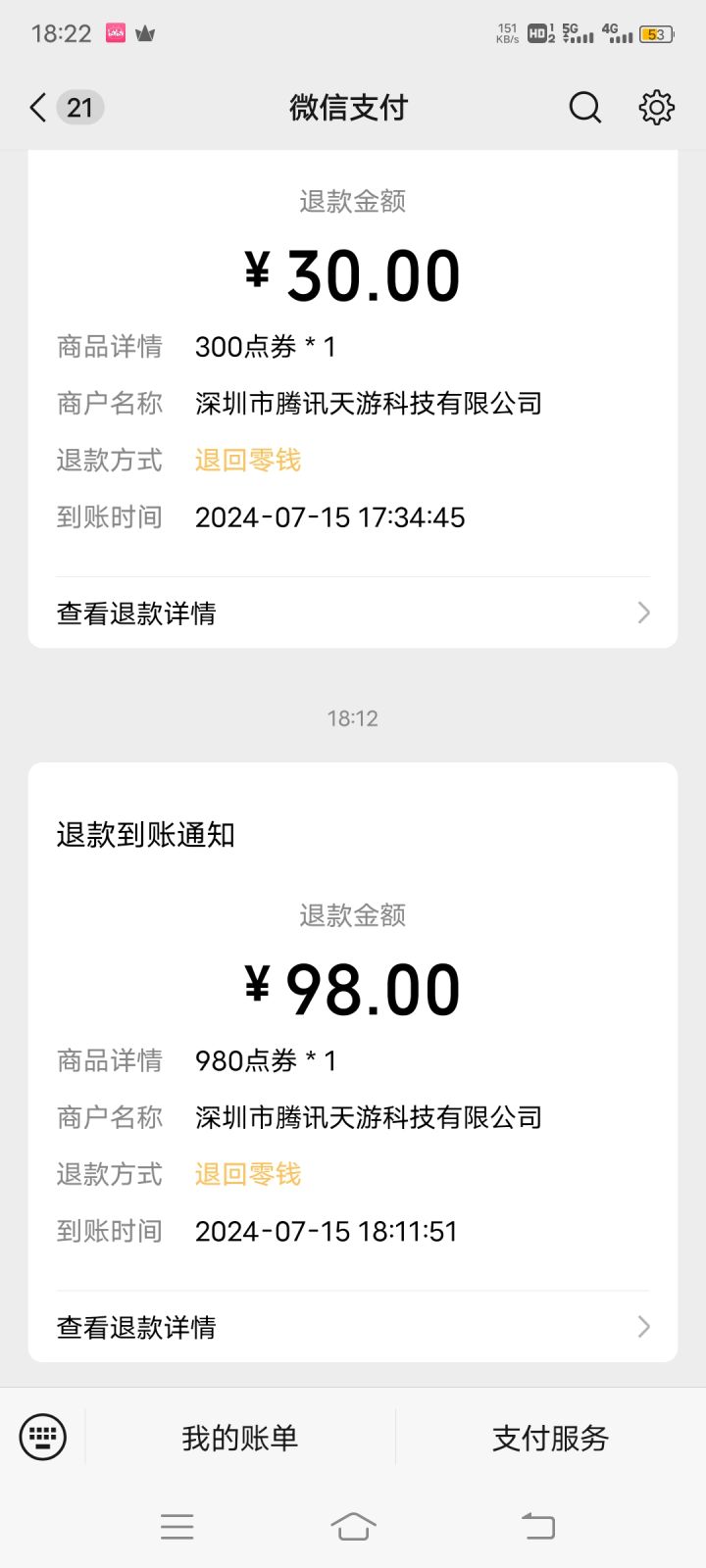This screenshot has width=706, height=1568.
Task: Open search in 微信支付
Action: coord(584,107)
